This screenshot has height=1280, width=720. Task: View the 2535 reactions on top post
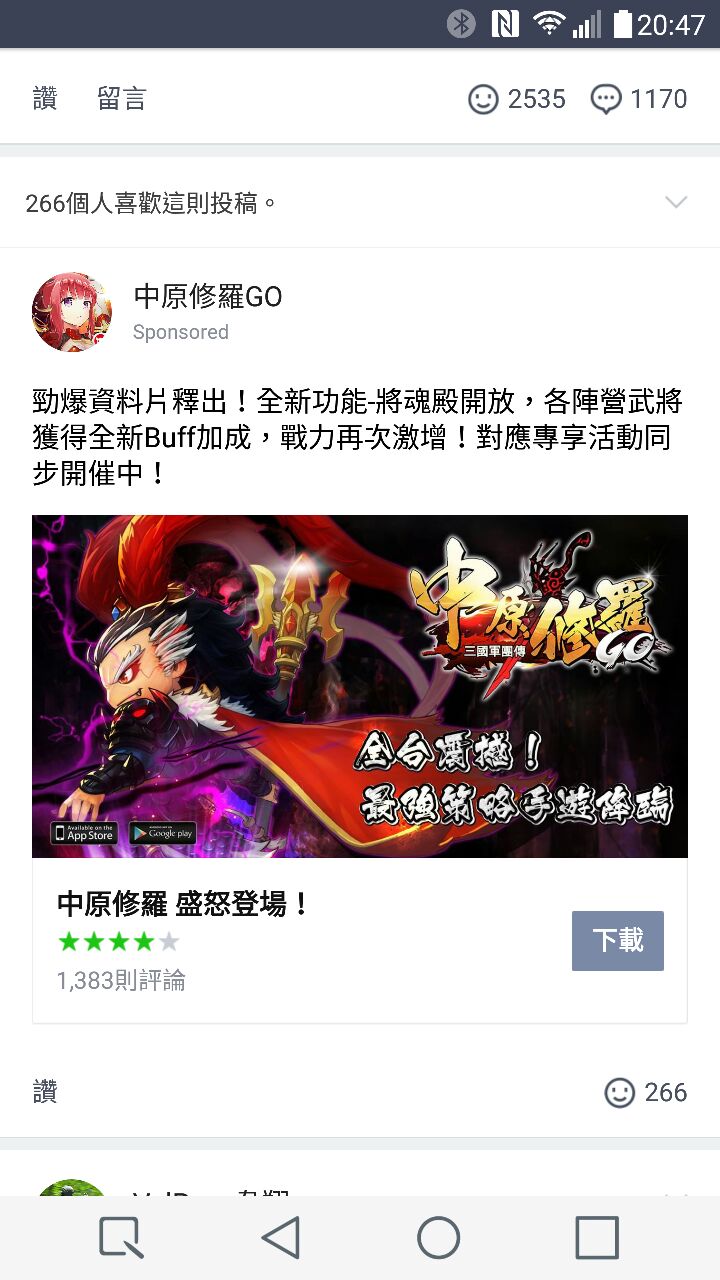tap(517, 99)
